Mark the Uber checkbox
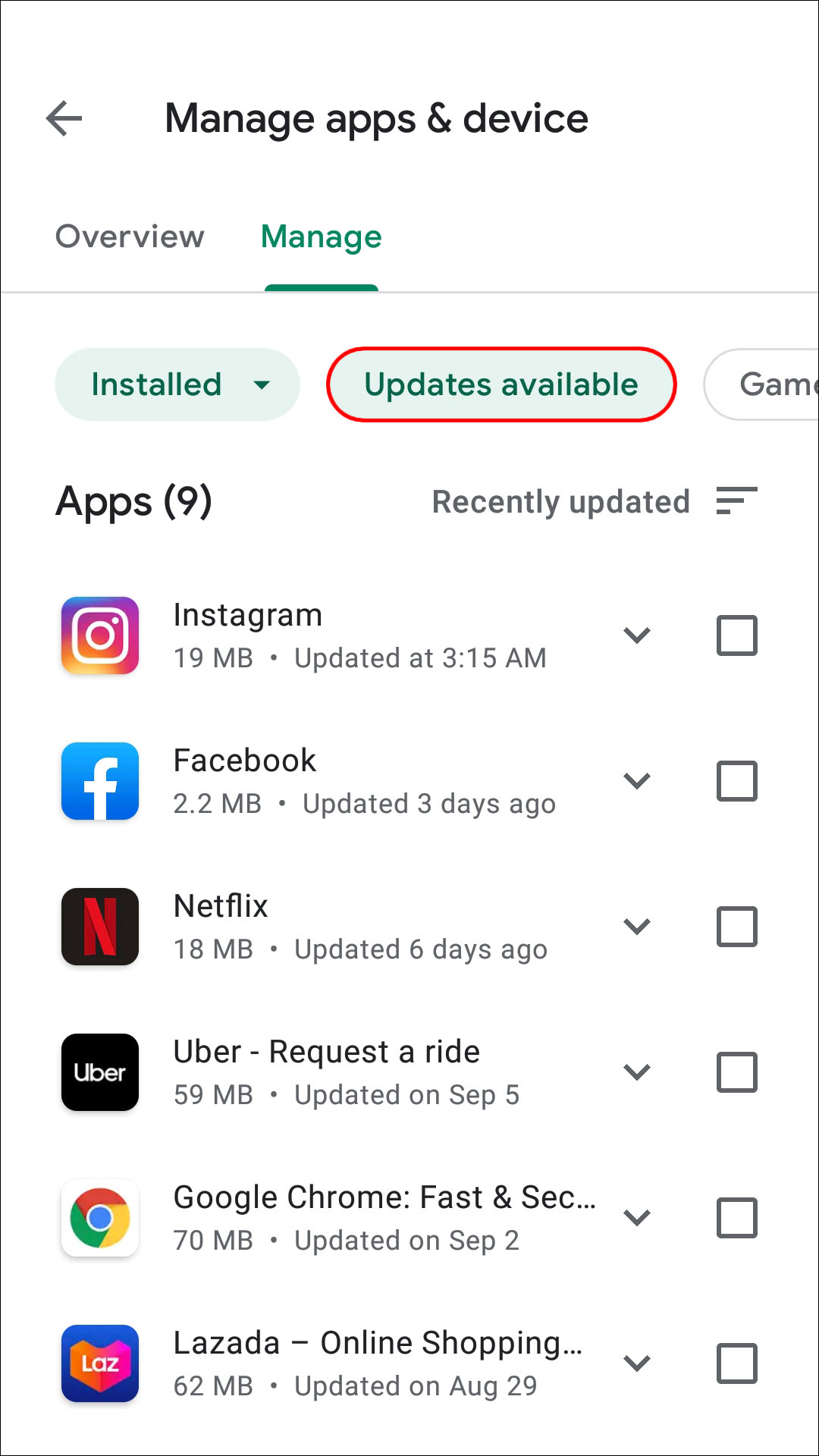Image resolution: width=819 pixels, height=1456 pixels. [x=736, y=1072]
